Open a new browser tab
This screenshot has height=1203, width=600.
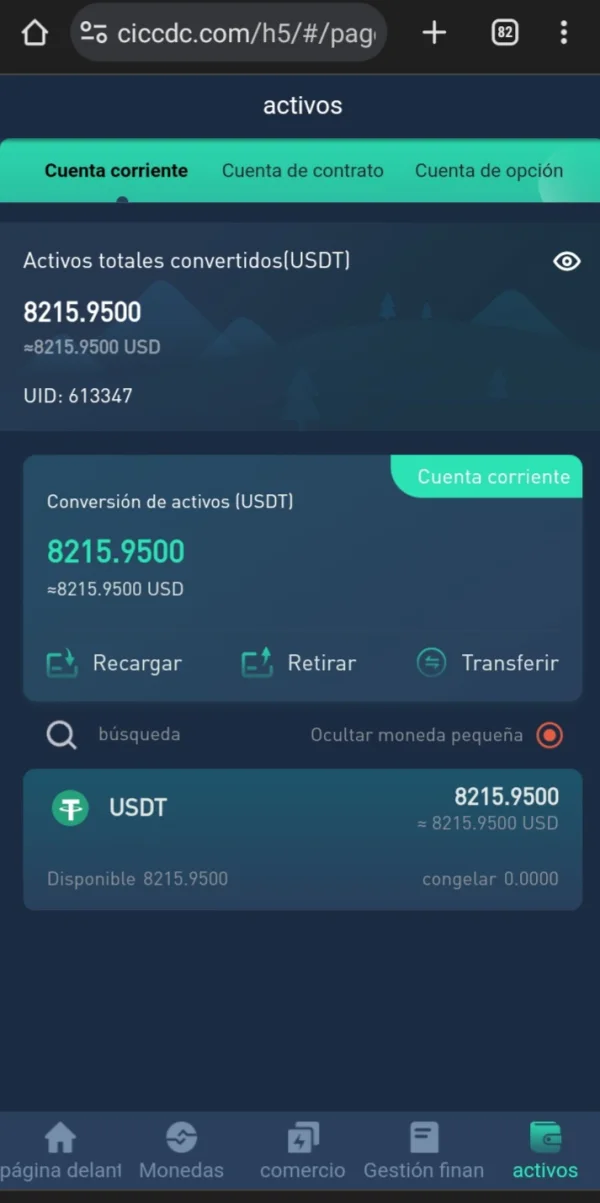tap(434, 33)
